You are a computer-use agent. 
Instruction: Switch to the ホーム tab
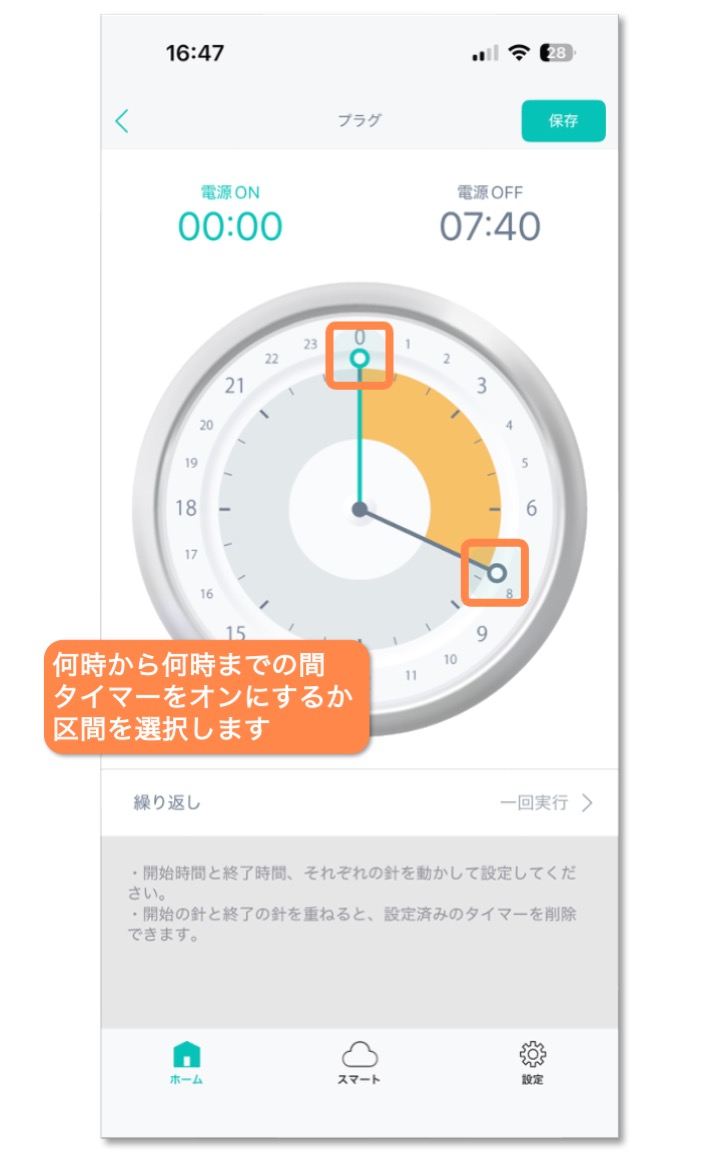[186, 1062]
